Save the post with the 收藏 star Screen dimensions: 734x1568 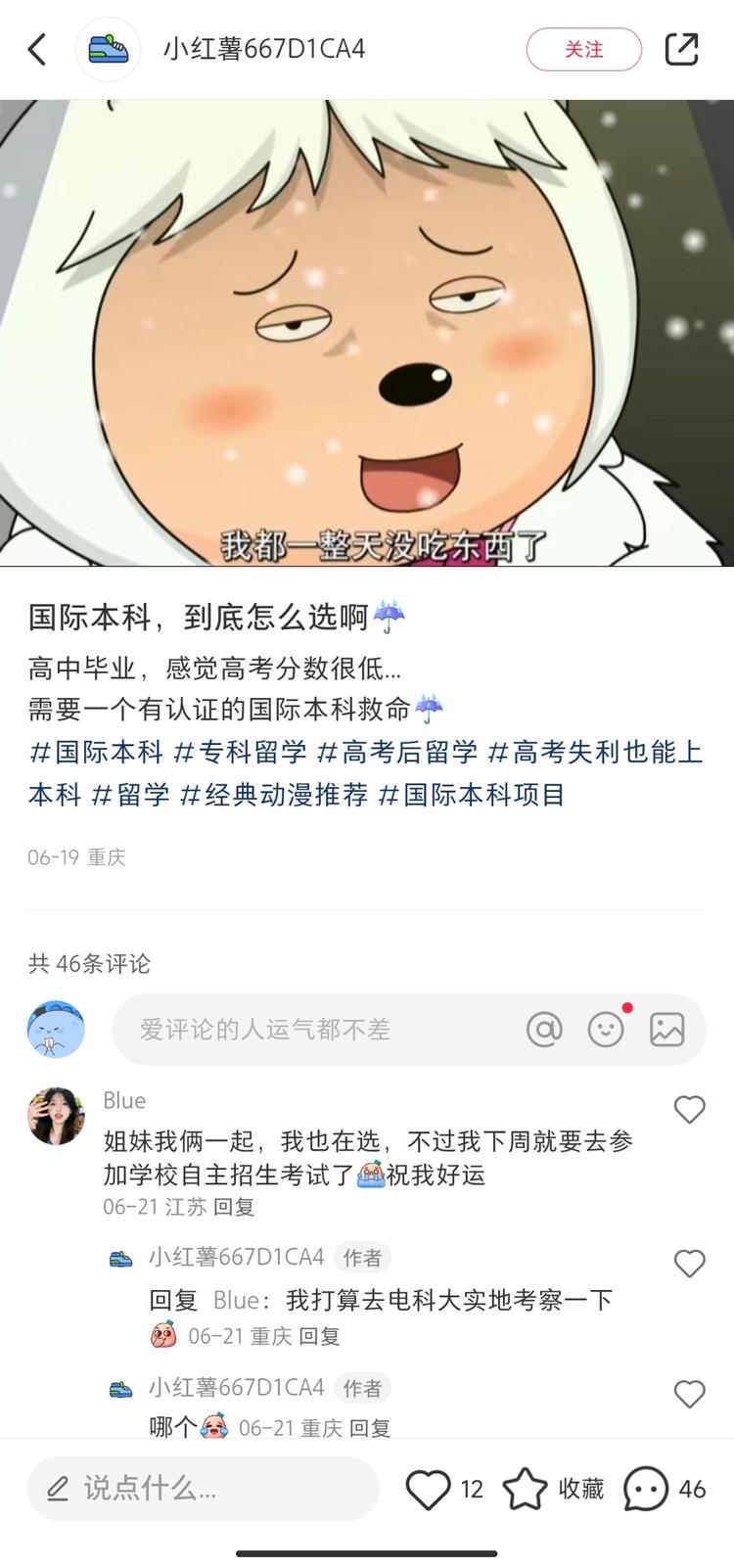coord(526,1489)
